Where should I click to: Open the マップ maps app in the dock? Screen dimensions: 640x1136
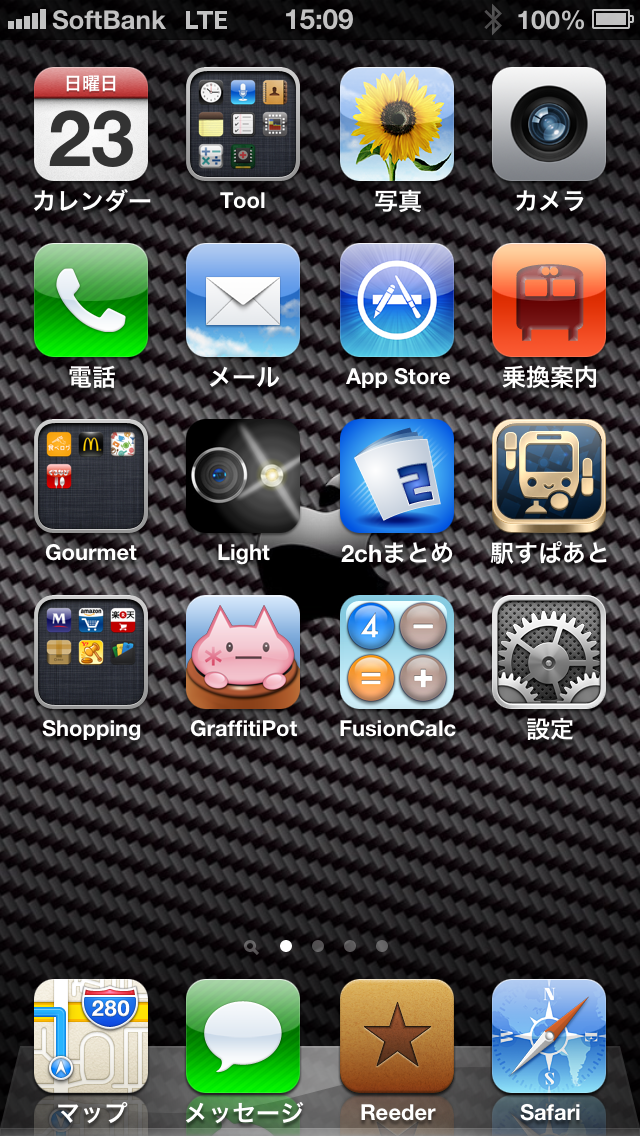click(x=91, y=1036)
